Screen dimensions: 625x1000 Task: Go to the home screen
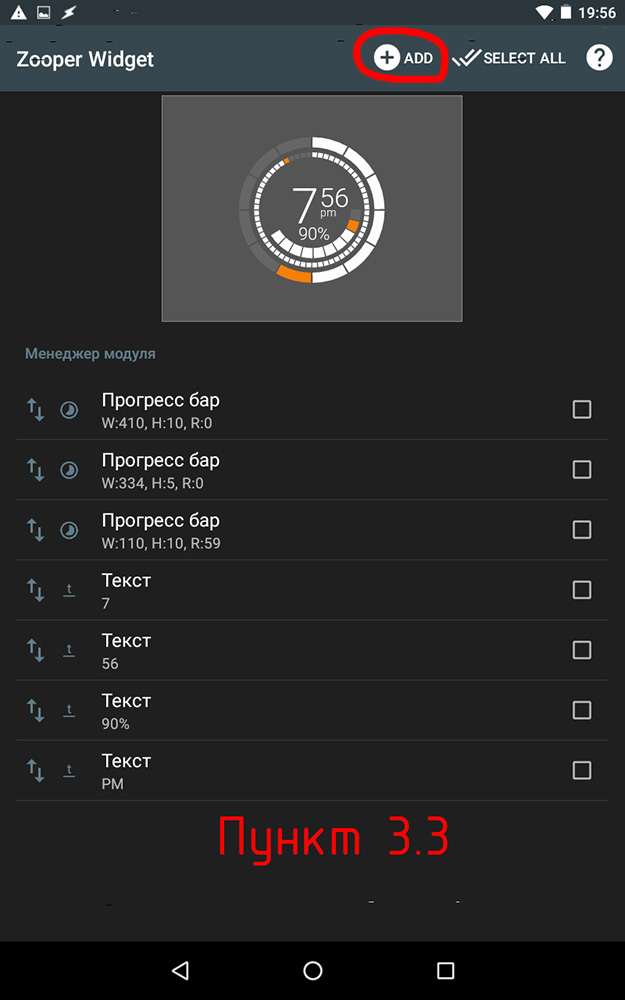click(x=312, y=970)
